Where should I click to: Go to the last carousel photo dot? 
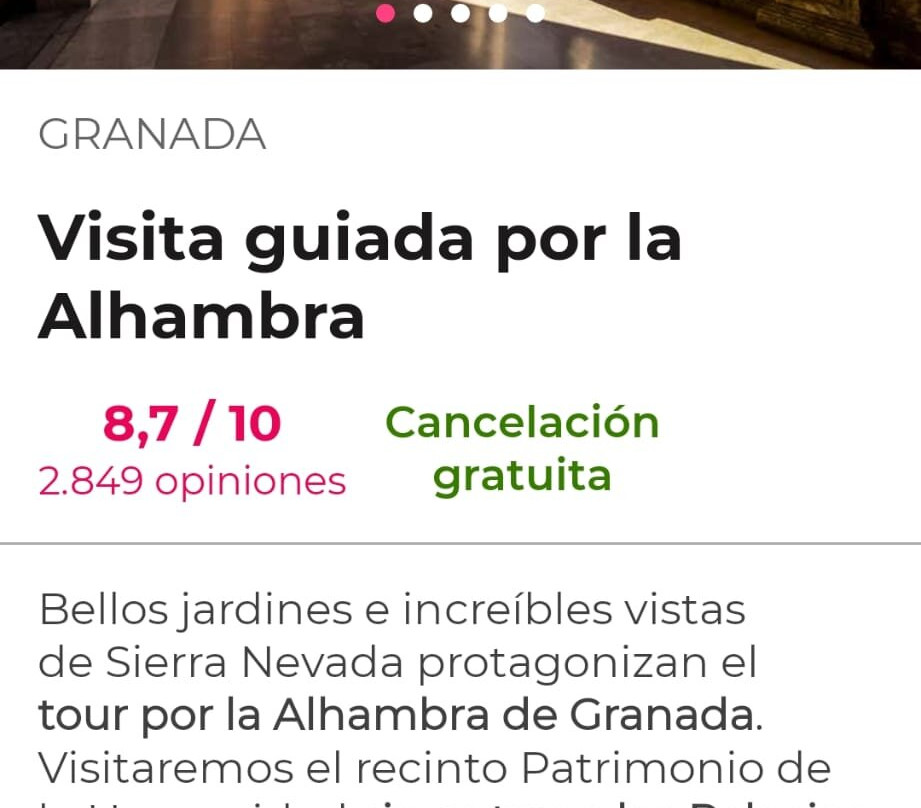(x=535, y=13)
